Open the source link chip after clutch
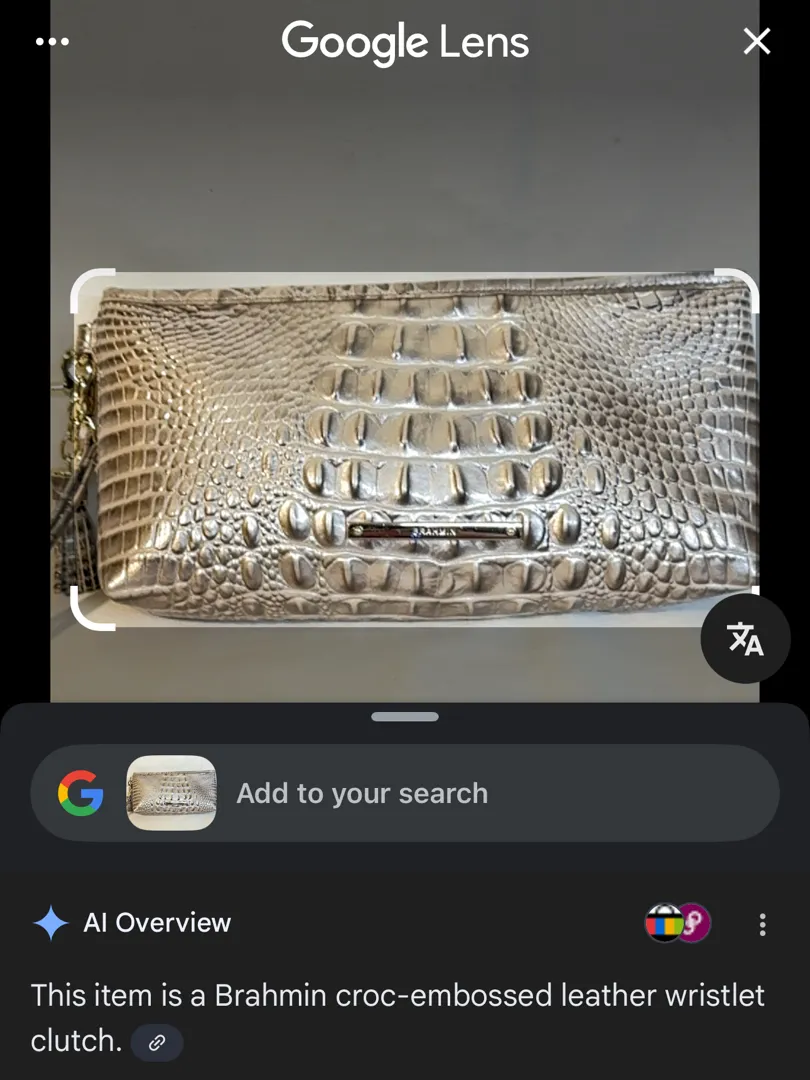This screenshot has height=1080, width=810. point(157,1043)
